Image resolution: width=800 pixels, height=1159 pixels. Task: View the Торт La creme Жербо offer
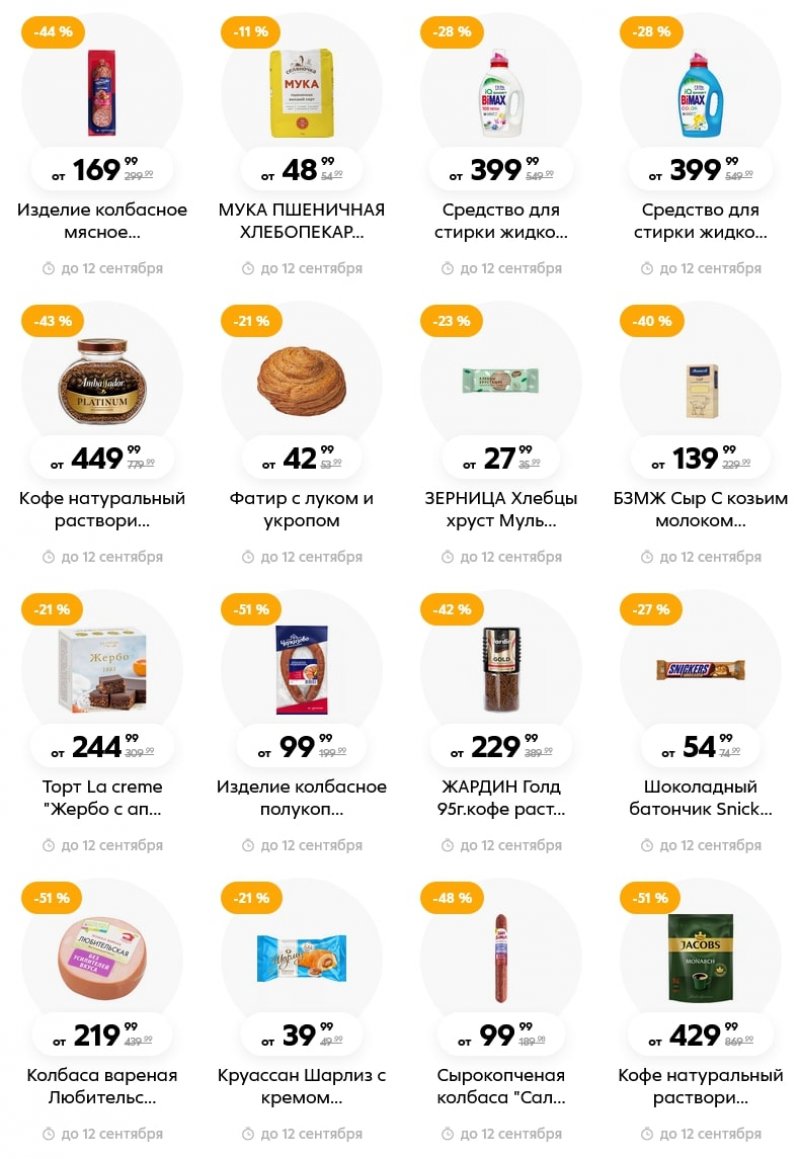click(x=102, y=672)
